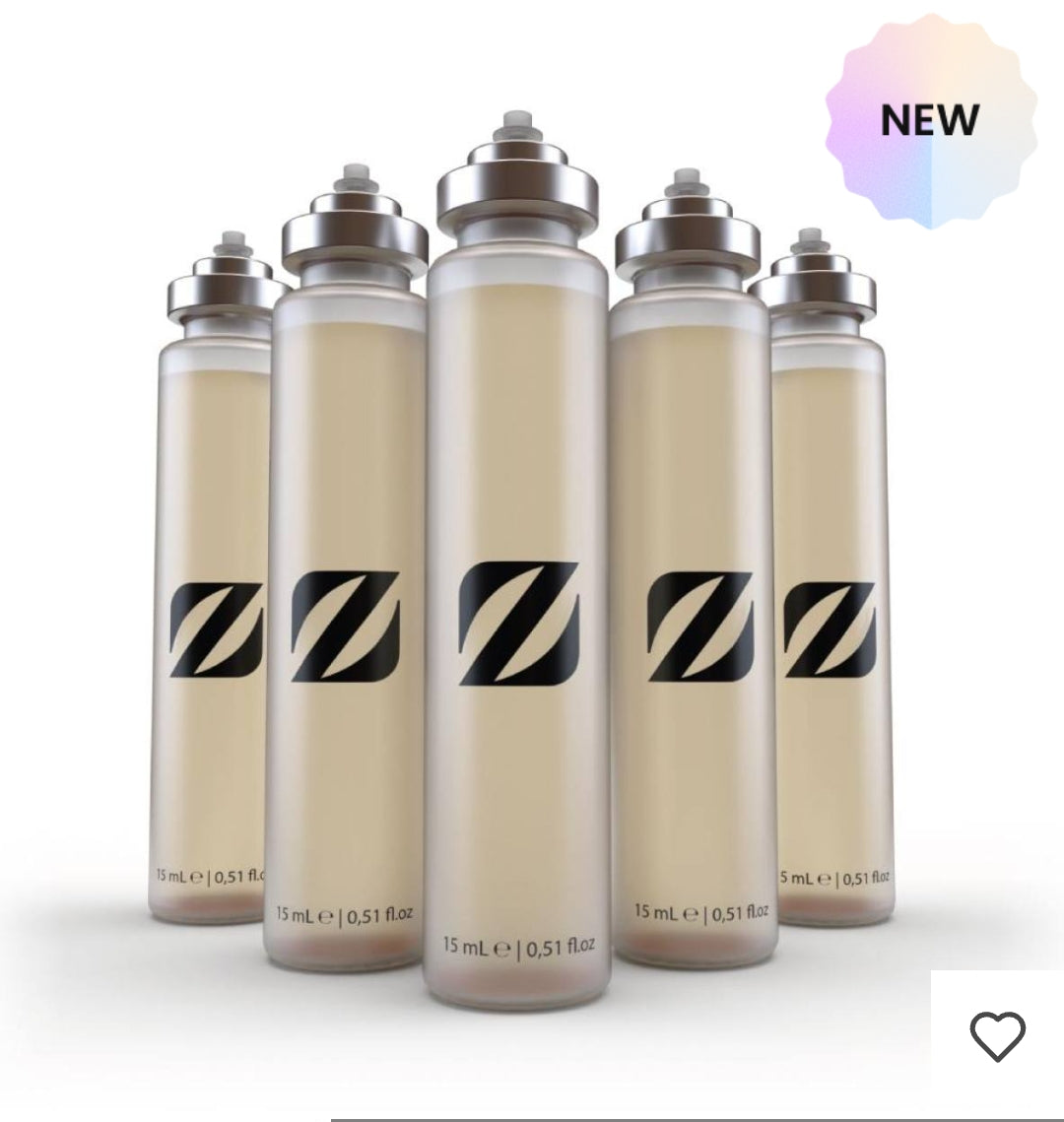Click the nozzle tip of the tallest bottle
The height and width of the screenshot is (1122, 1064).
(516, 118)
